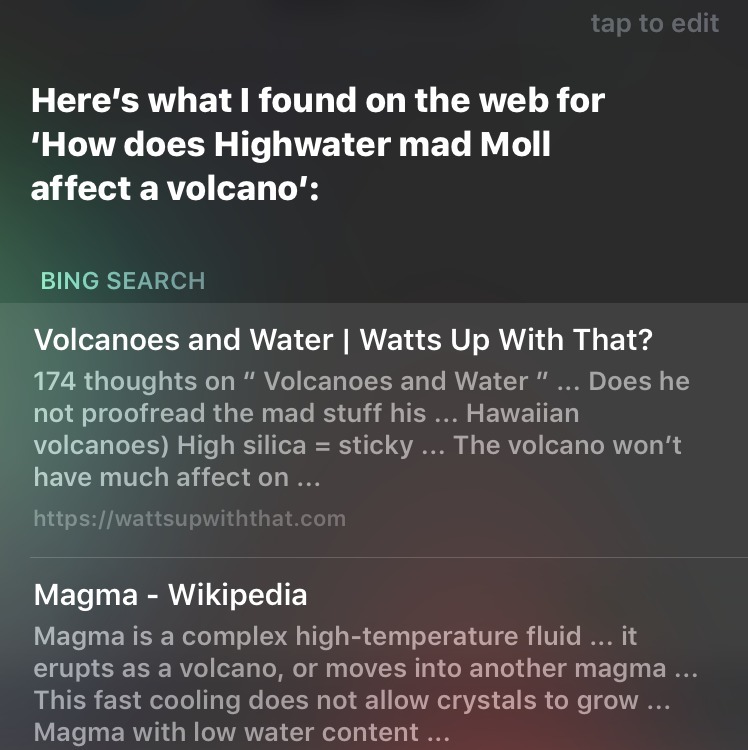This screenshot has height=750, width=748.
Task: Open the Magma Wikipedia search result
Action: coord(171,595)
